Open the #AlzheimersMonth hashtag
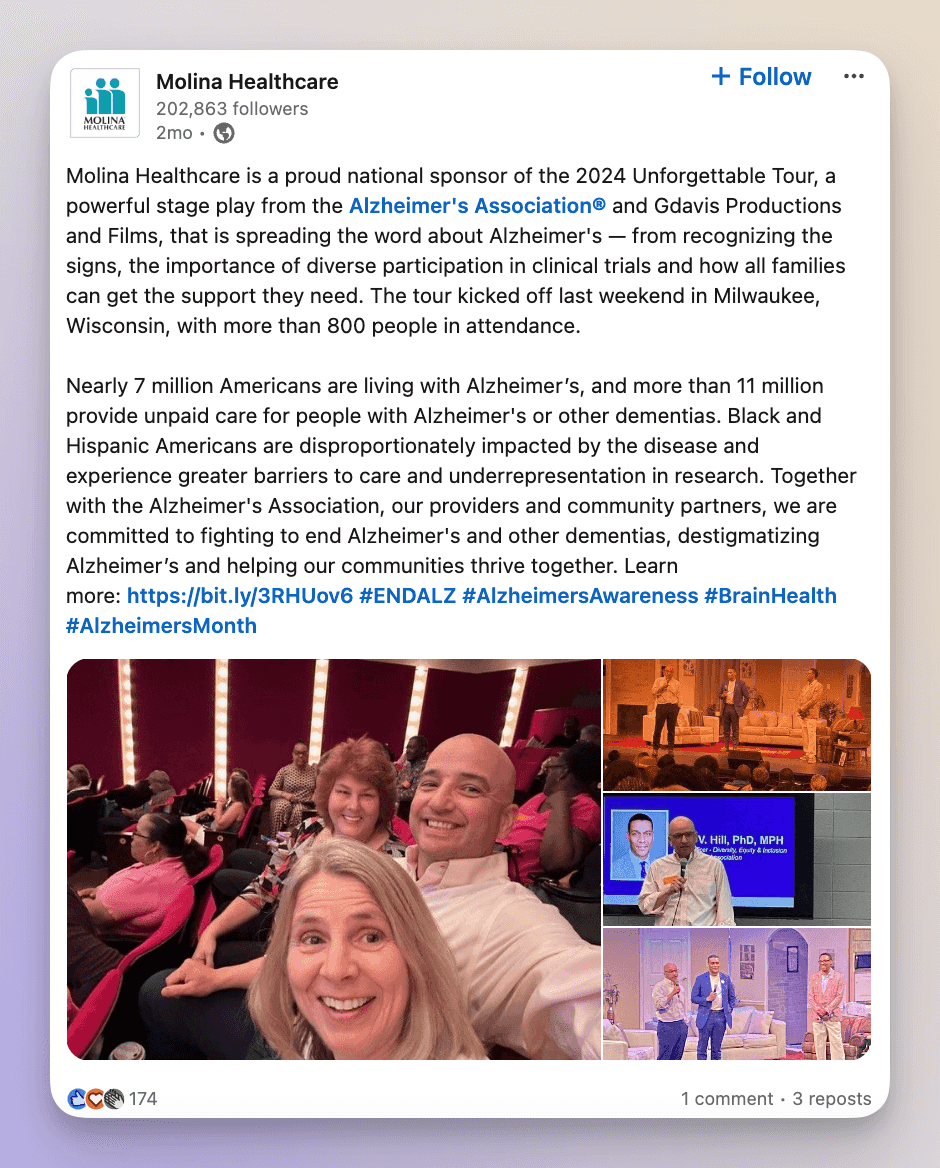 coord(161,626)
